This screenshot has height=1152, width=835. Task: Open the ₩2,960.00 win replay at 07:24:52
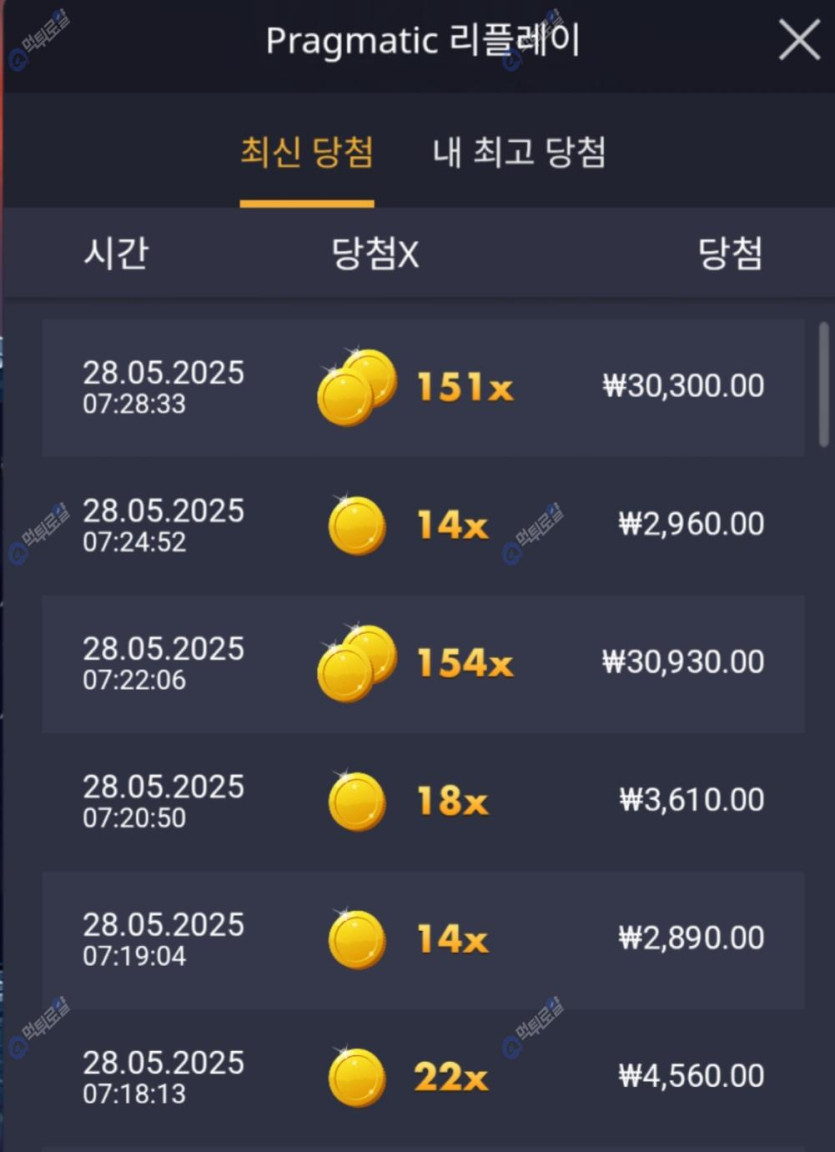click(x=423, y=526)
